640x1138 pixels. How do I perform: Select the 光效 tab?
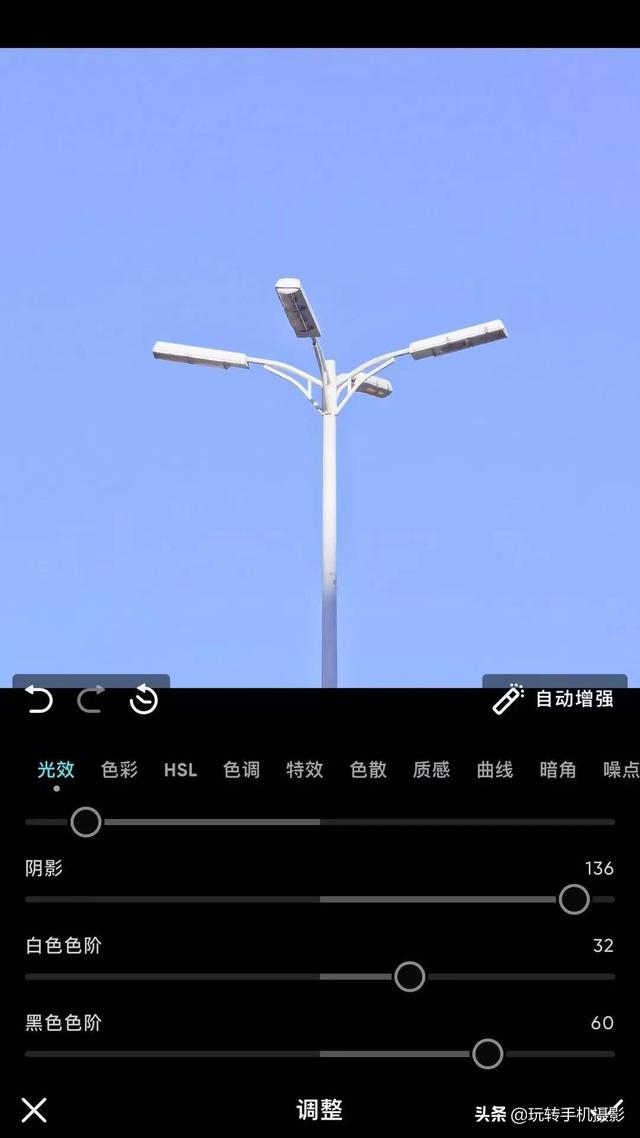[56, 769]
